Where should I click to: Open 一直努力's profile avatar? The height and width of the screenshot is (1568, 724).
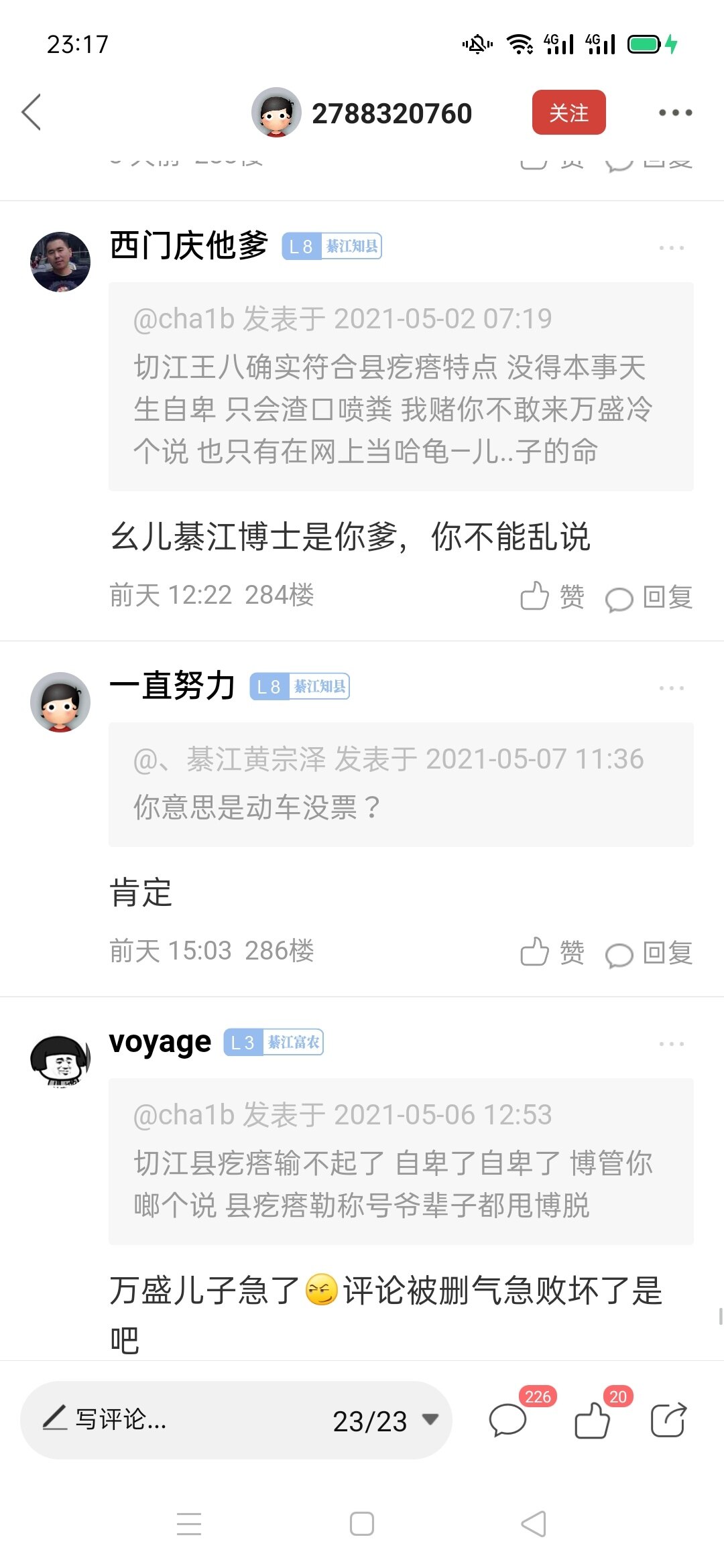pyautogui.click(x=60, y=702)
